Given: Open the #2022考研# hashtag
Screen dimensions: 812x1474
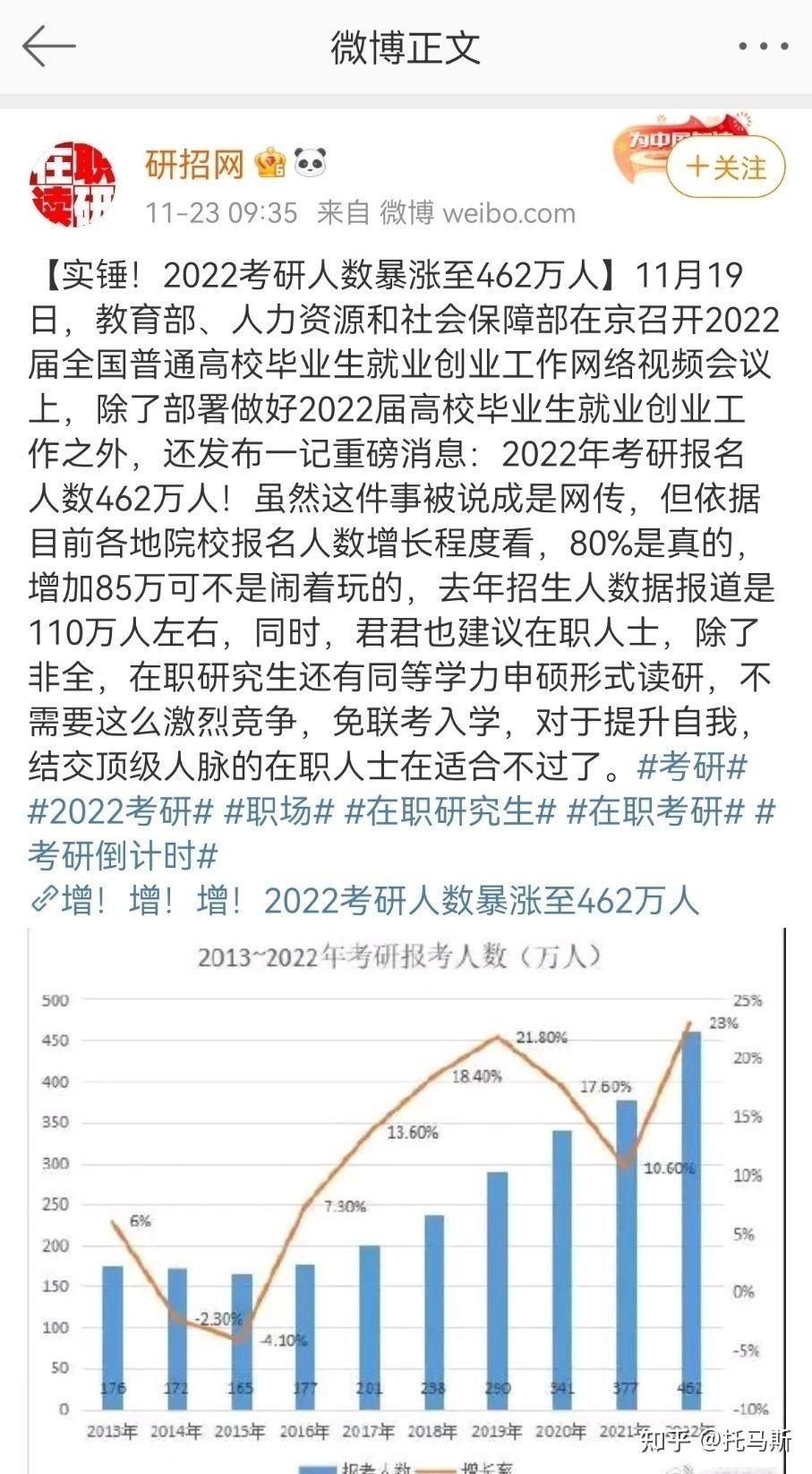Looking at the screenshot, I should pyautogui.click(x=121, y=812).
